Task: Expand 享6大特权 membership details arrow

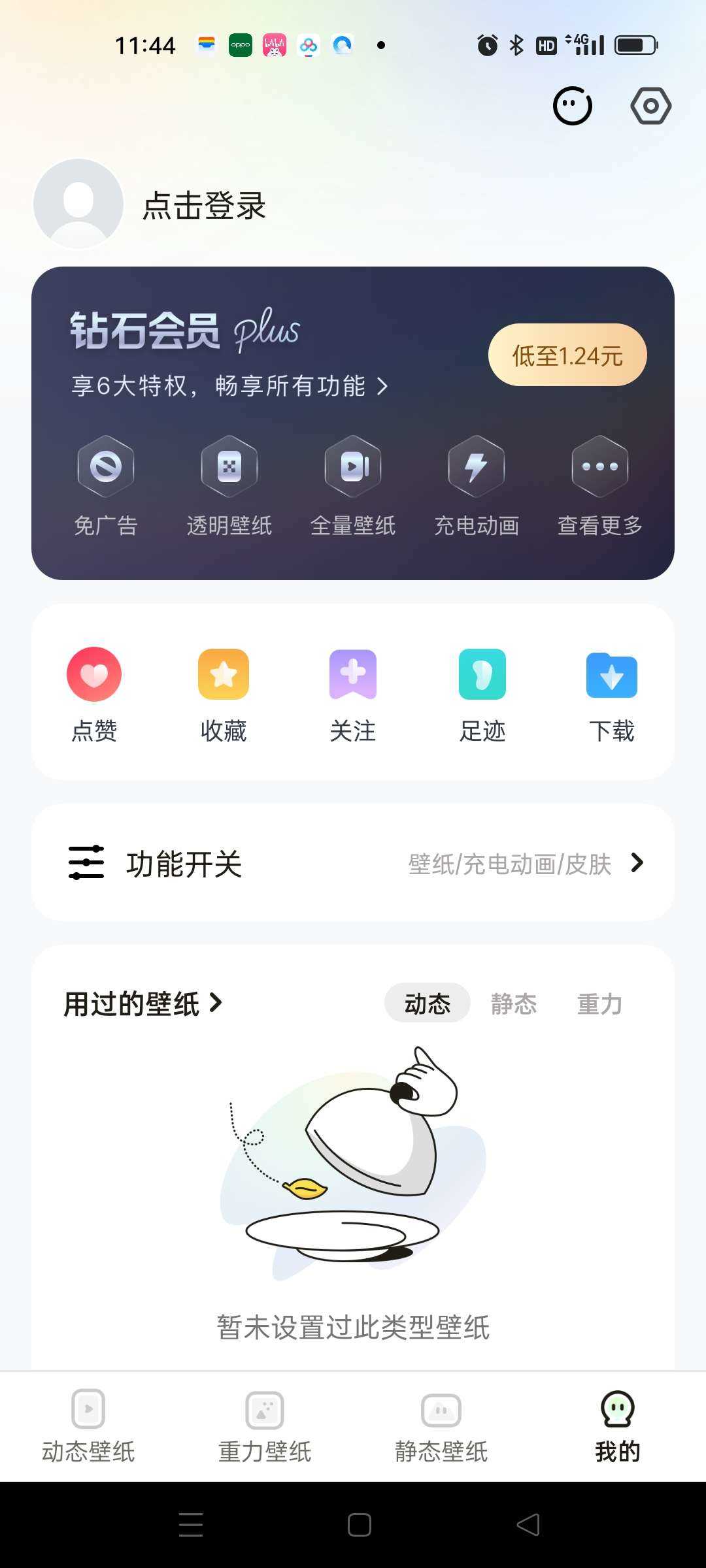Action: tap(382, 387)
